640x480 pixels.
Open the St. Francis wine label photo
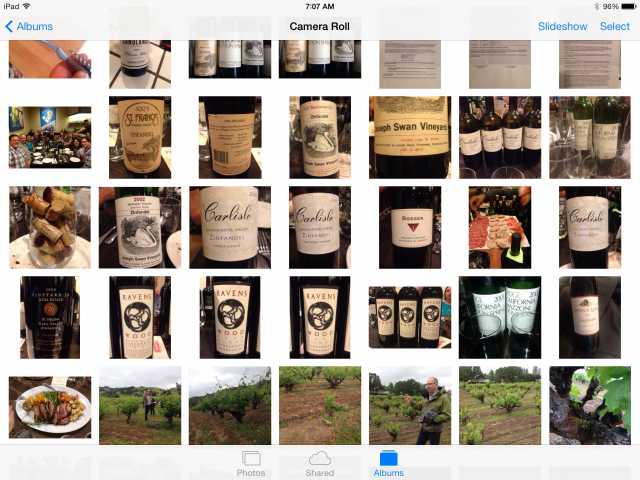pyautogui.click(x=140, y=137)
